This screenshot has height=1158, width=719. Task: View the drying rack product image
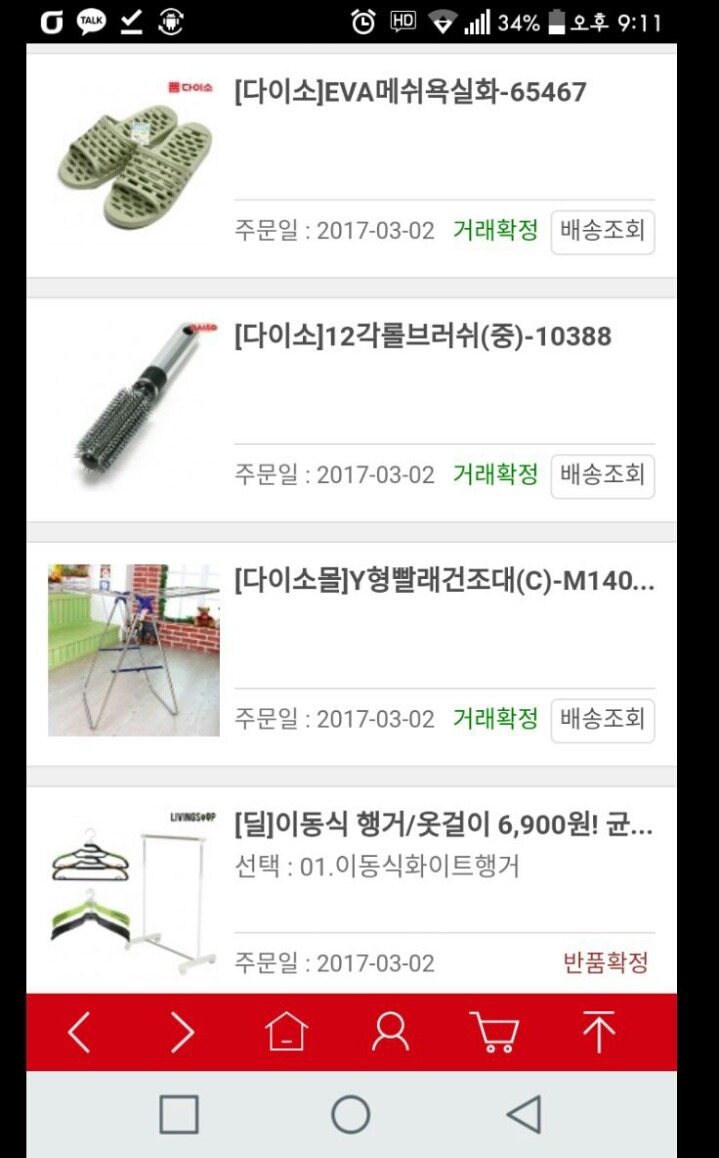[x=134, y=650]
